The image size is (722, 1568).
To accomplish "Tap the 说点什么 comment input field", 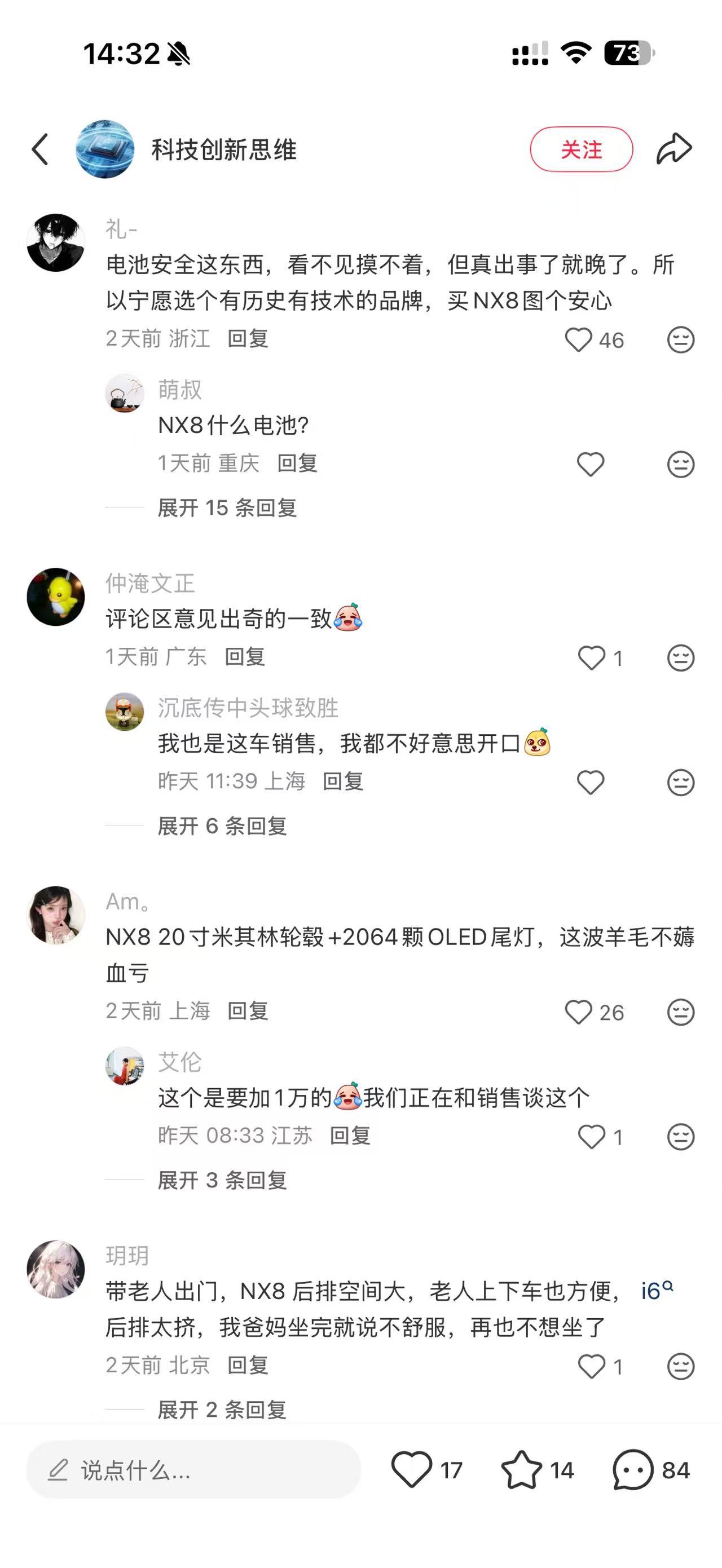I will [x=193, y=1470].
